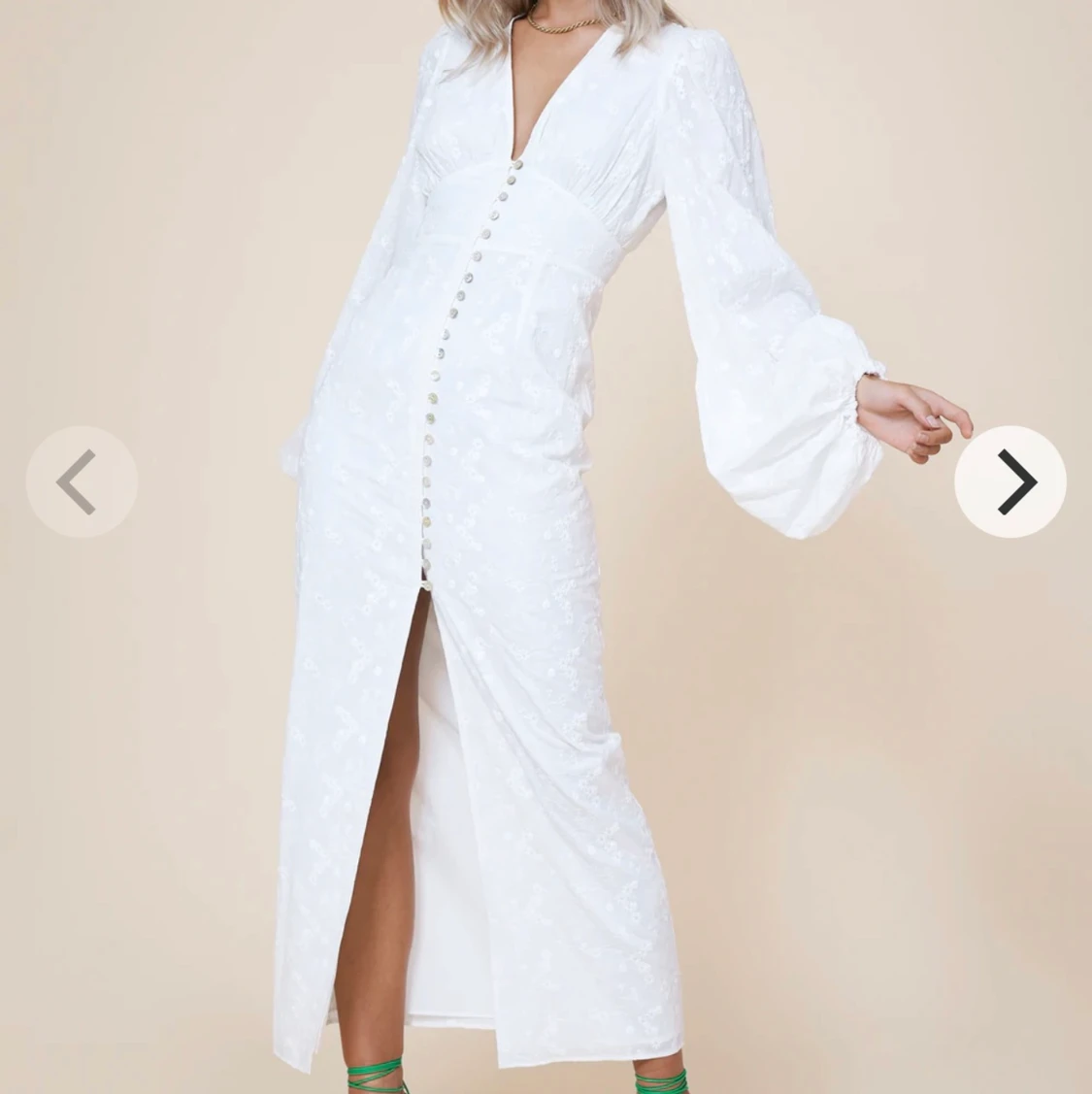Click the circular previous-arrow control
This screenshot has height=1094, width=1092.
click(x=82, y=481)
